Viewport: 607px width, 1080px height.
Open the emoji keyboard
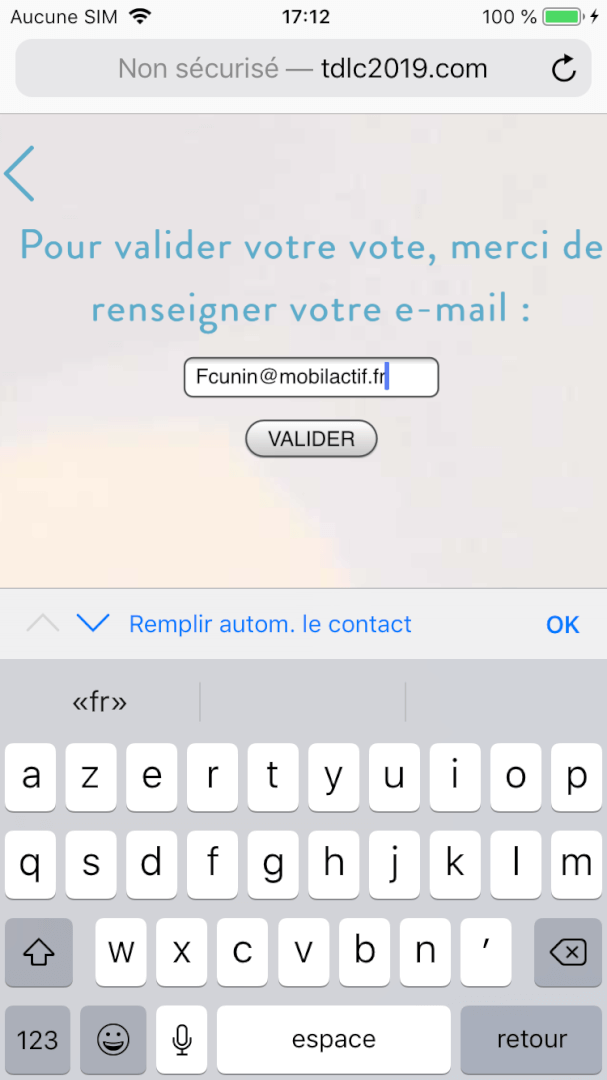113,1039
